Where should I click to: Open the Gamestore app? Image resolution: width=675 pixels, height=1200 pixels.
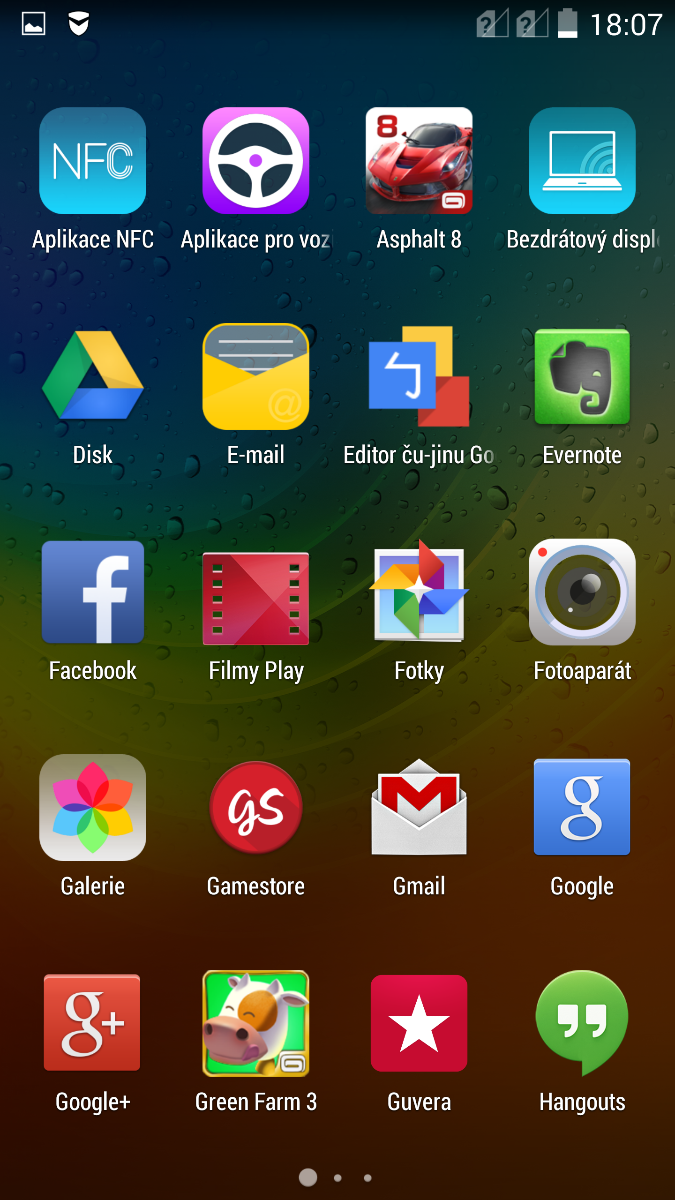click(256, 808)
